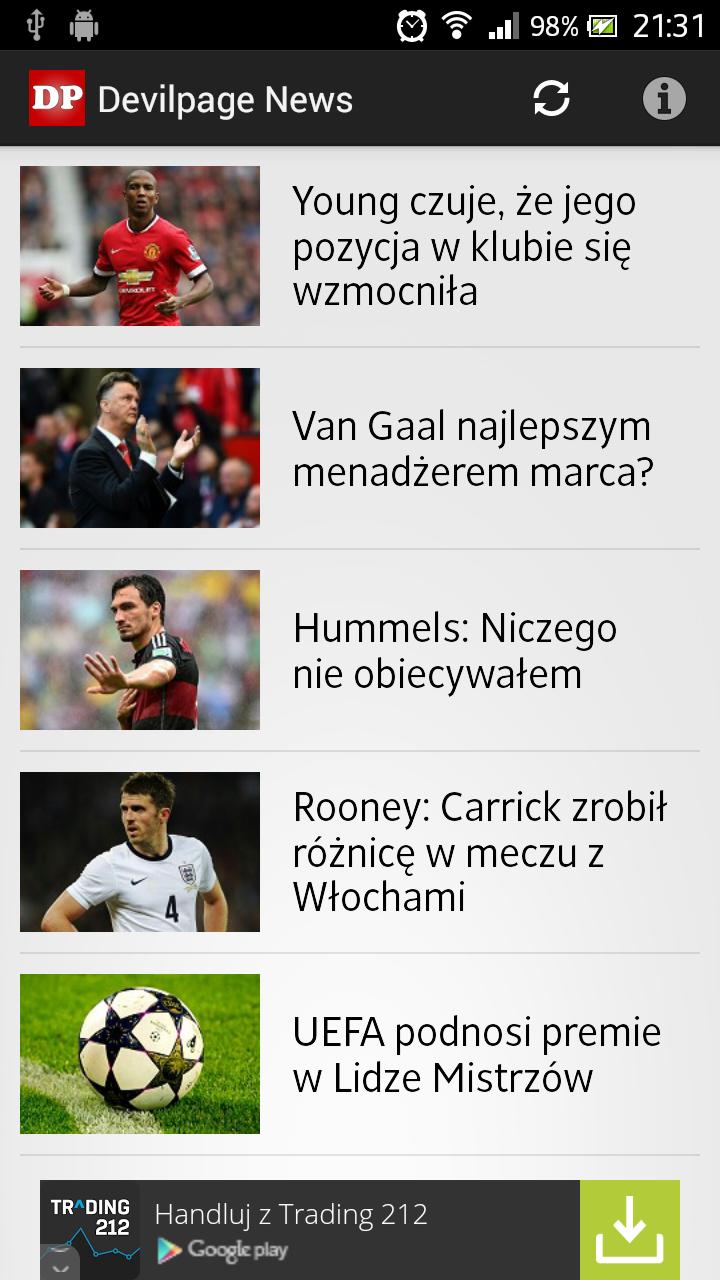Open the app info icon
The image size is (720, 1280).
click(x=664, y=99)
